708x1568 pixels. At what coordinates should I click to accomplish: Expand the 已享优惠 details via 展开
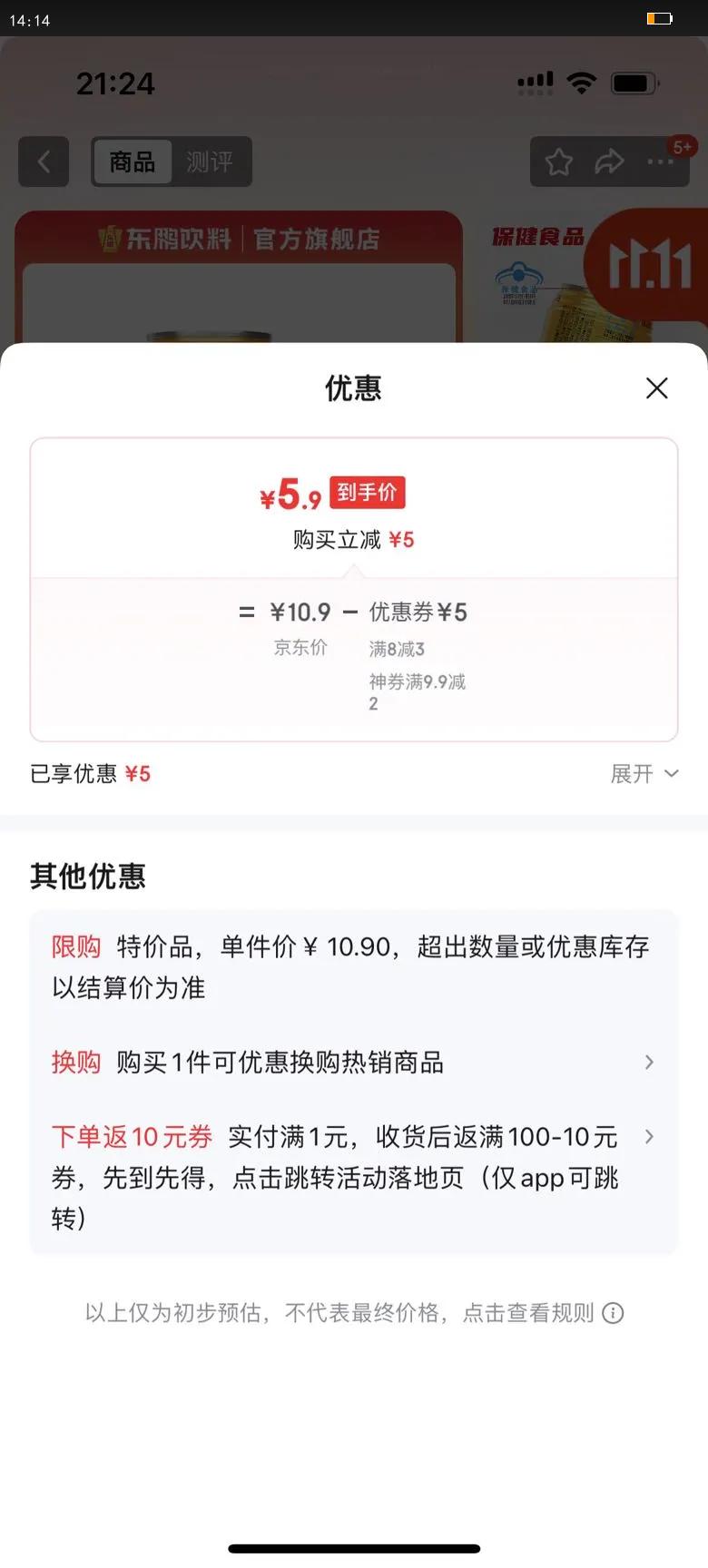[x=644, y=773]
